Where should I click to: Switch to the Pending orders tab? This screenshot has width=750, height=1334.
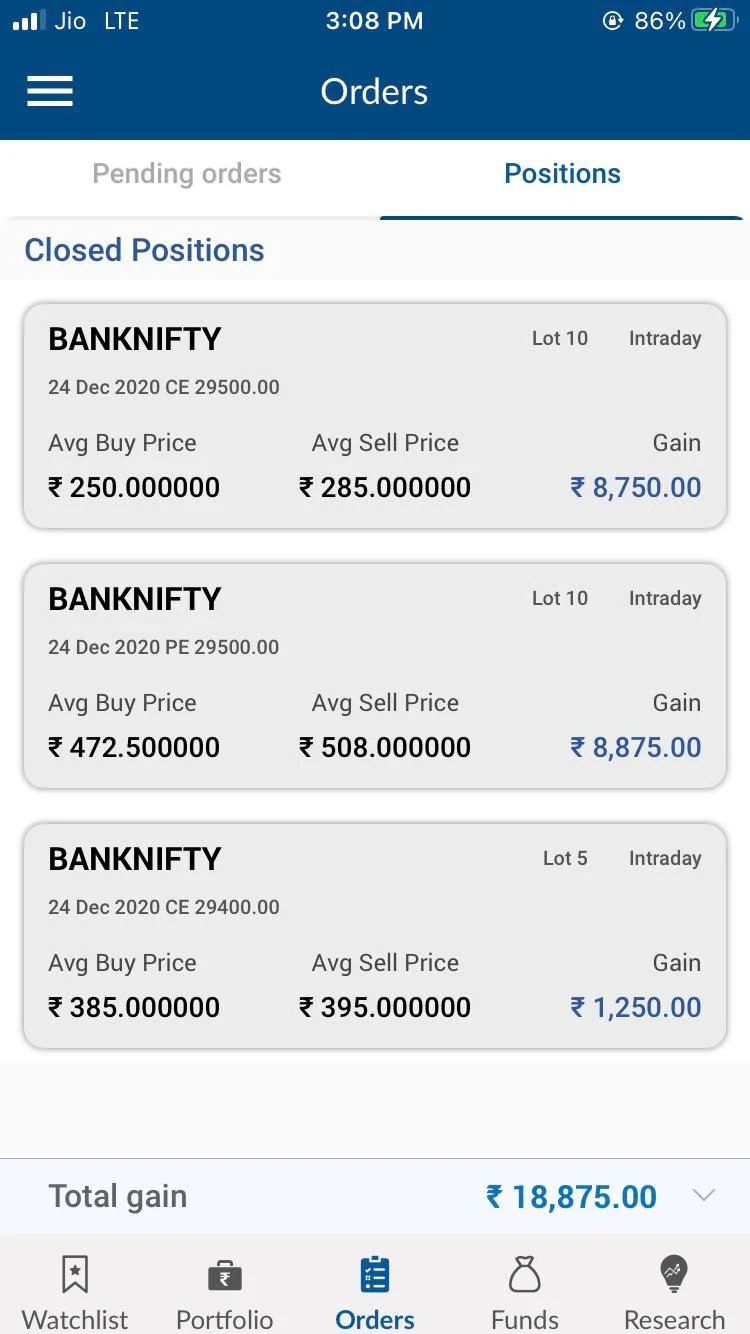(x=187, y=174)
